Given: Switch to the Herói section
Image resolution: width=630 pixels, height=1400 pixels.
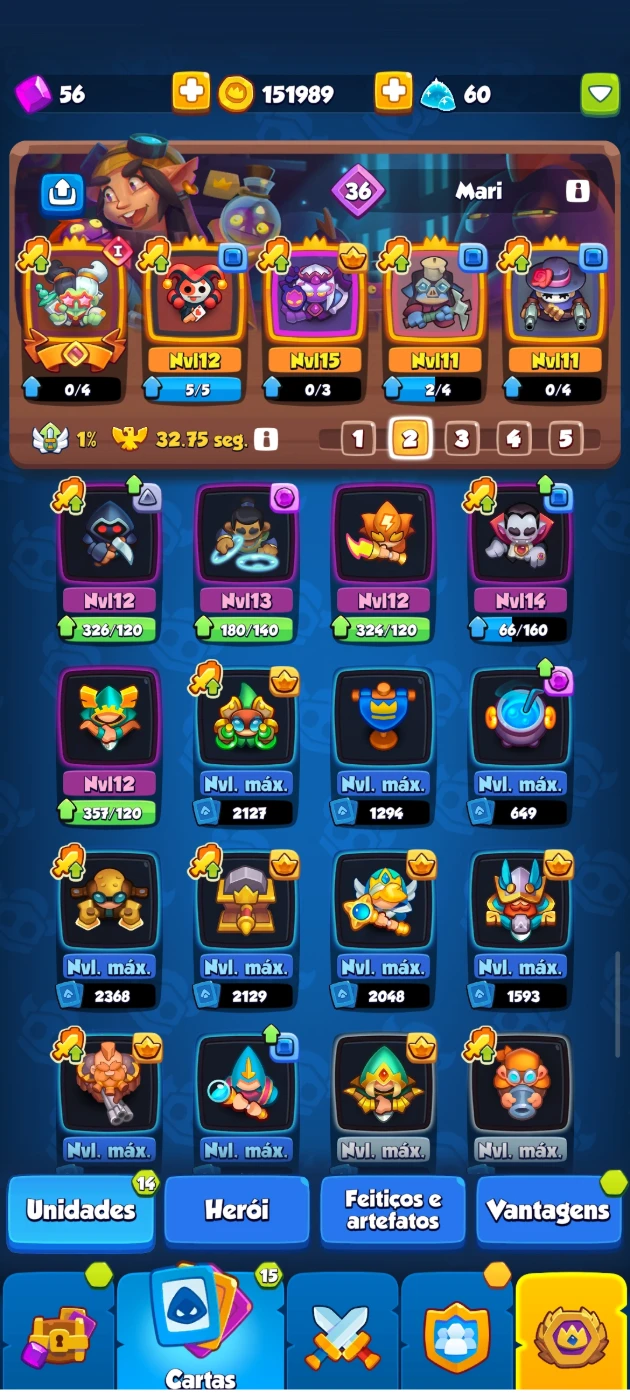Looking at the screenshot, I should [x=237, y=1211].
